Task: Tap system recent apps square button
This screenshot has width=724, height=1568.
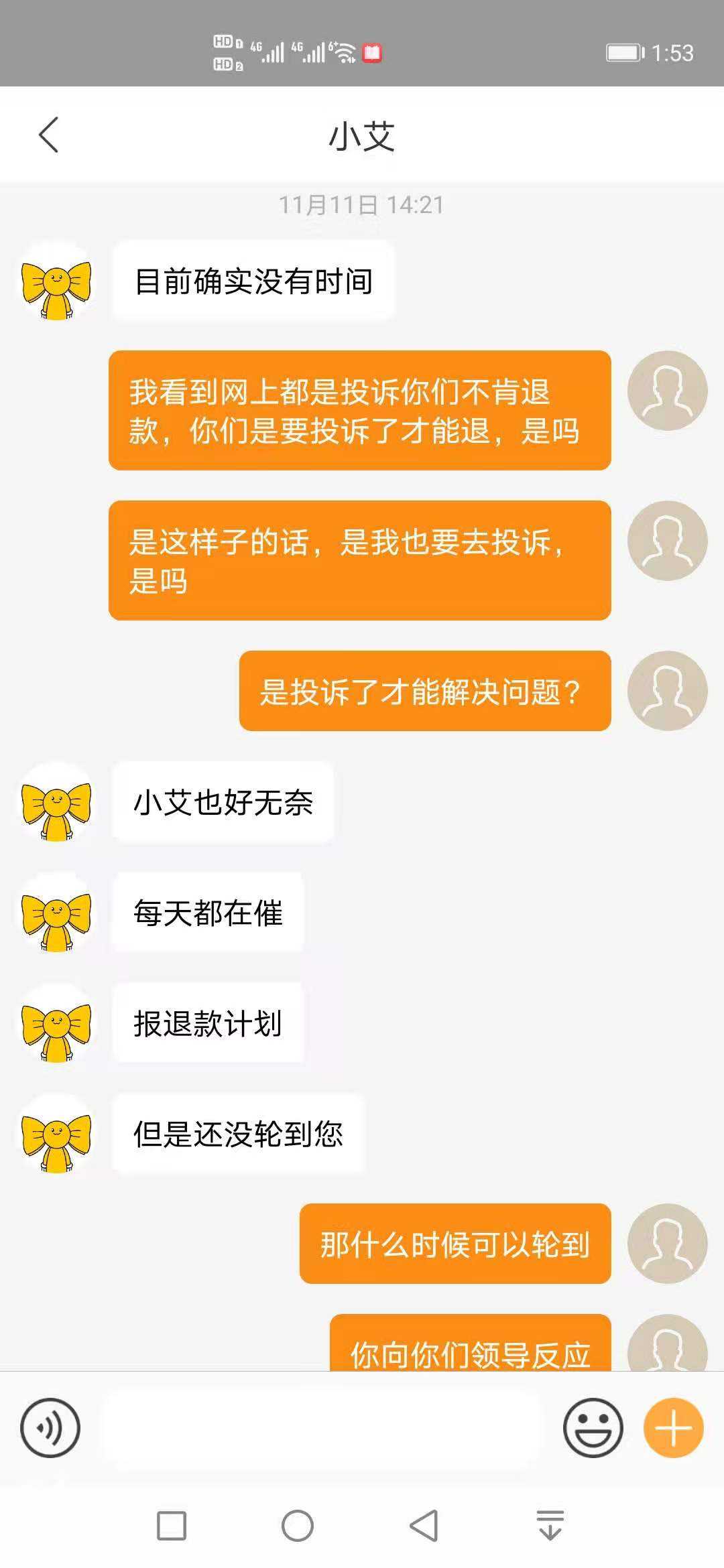Action: point(172,1526)
